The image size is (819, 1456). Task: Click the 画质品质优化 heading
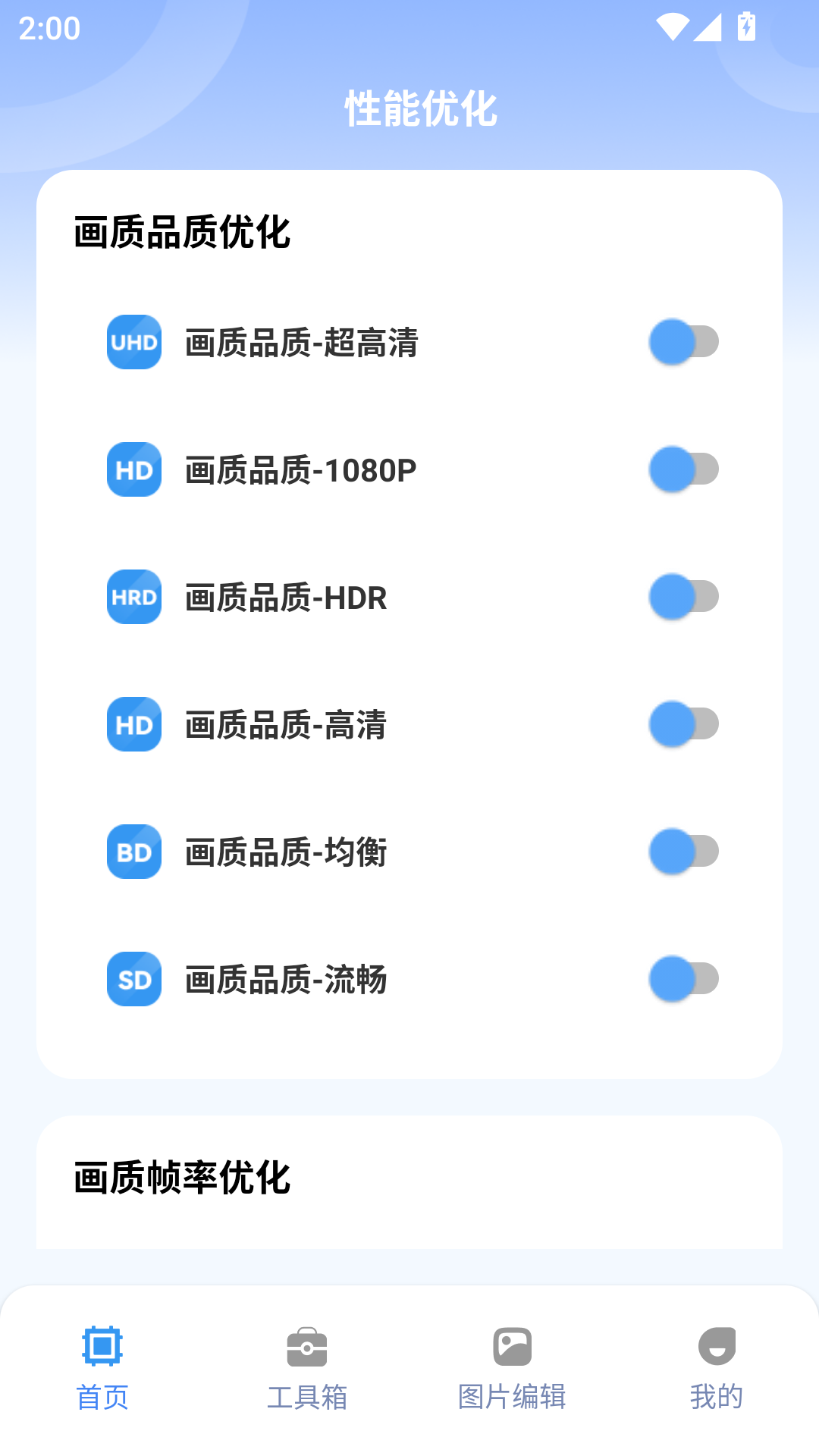(182, 233)
